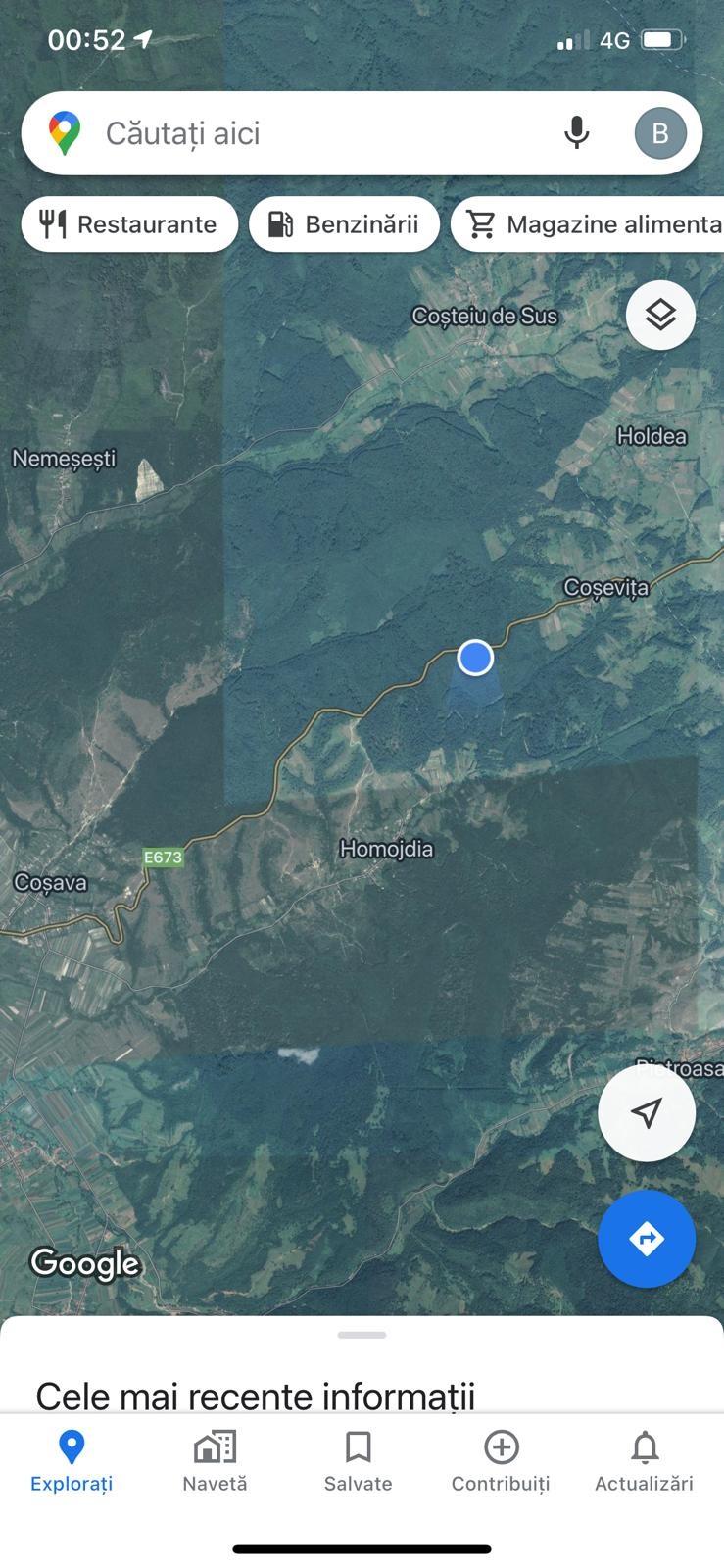Open directions with the blue arrow button
The width and height of the screenshot is (724, 1568).
click(647, 1239)
